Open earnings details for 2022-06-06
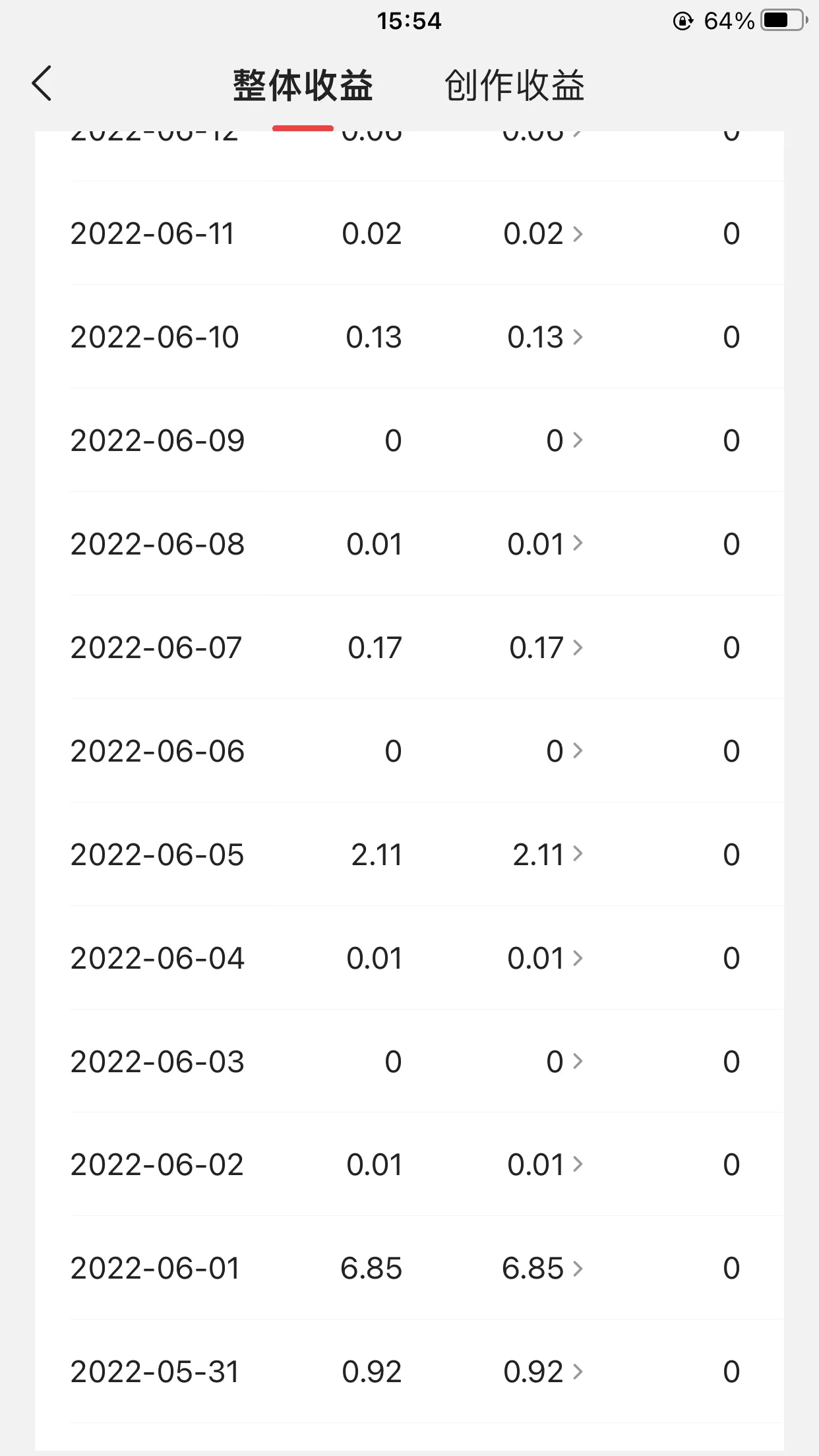This screenshot has width=819, height=1456. point(564,751)
